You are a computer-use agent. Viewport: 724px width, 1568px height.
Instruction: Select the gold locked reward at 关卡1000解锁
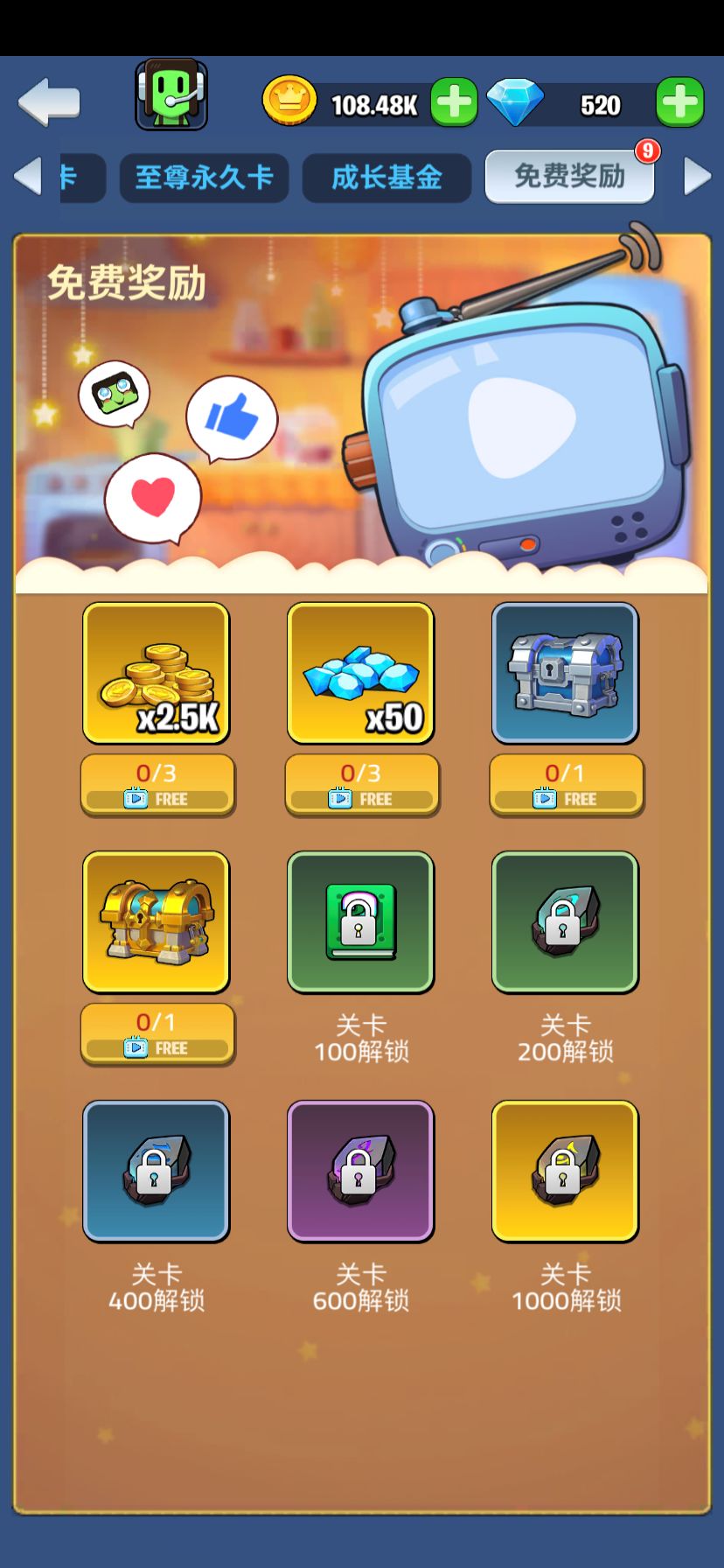[565, 1170]
